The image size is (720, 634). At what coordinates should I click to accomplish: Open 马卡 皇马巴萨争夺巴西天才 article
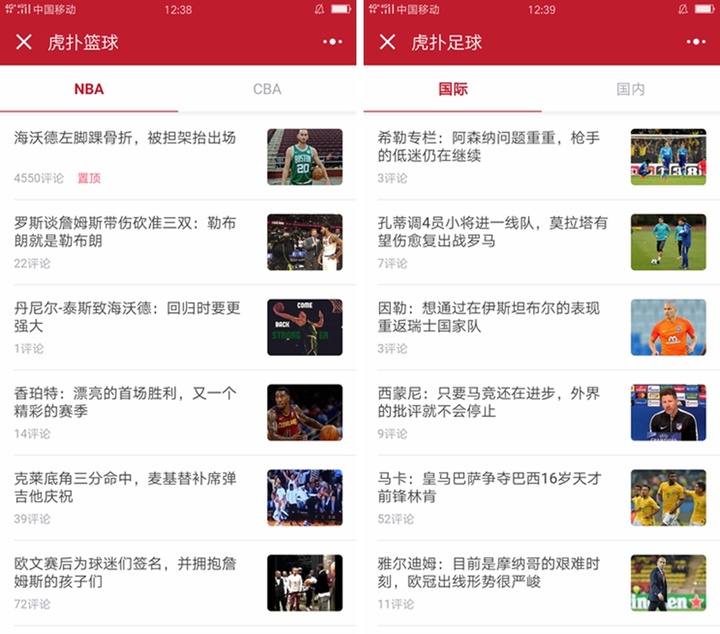click(489, 487)
